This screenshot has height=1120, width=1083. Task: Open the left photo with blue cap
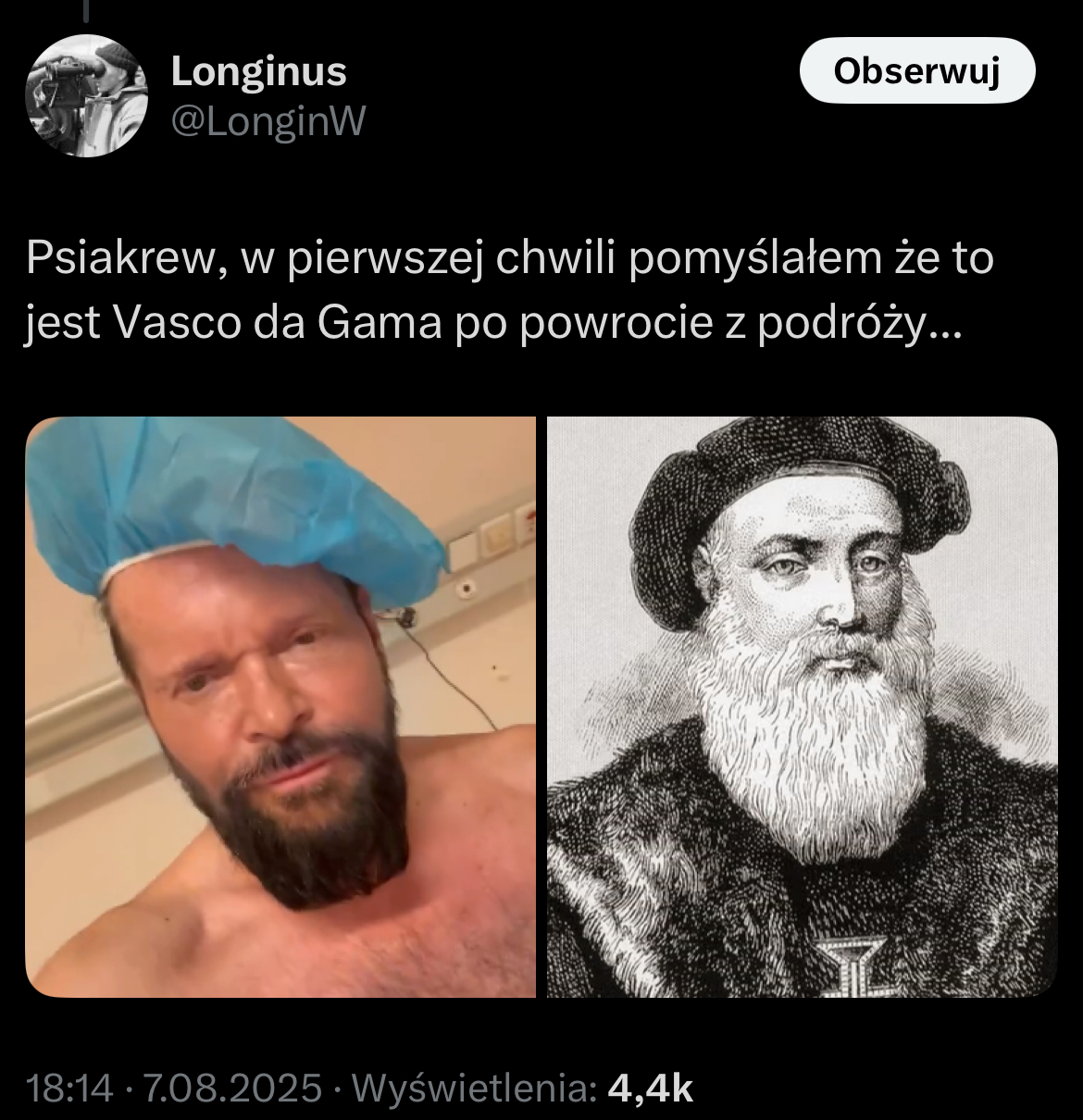tap(280, 706)
